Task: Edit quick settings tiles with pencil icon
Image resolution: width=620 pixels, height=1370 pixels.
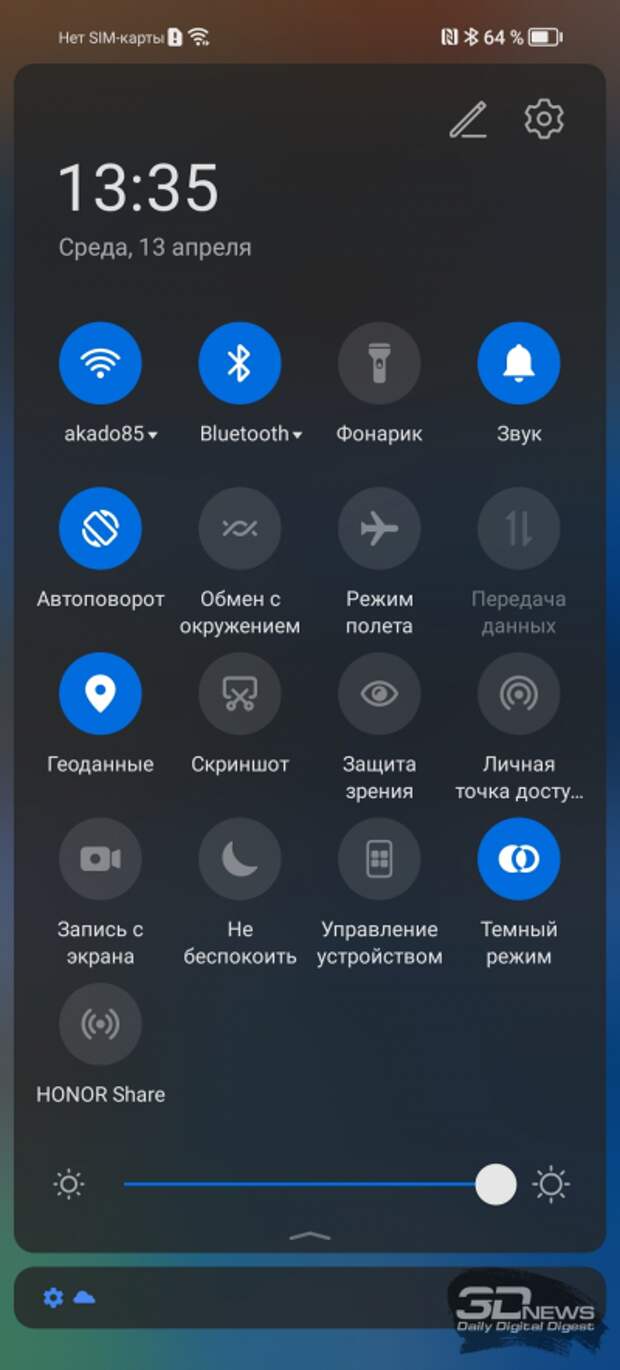Action: (x=467, y=120)
